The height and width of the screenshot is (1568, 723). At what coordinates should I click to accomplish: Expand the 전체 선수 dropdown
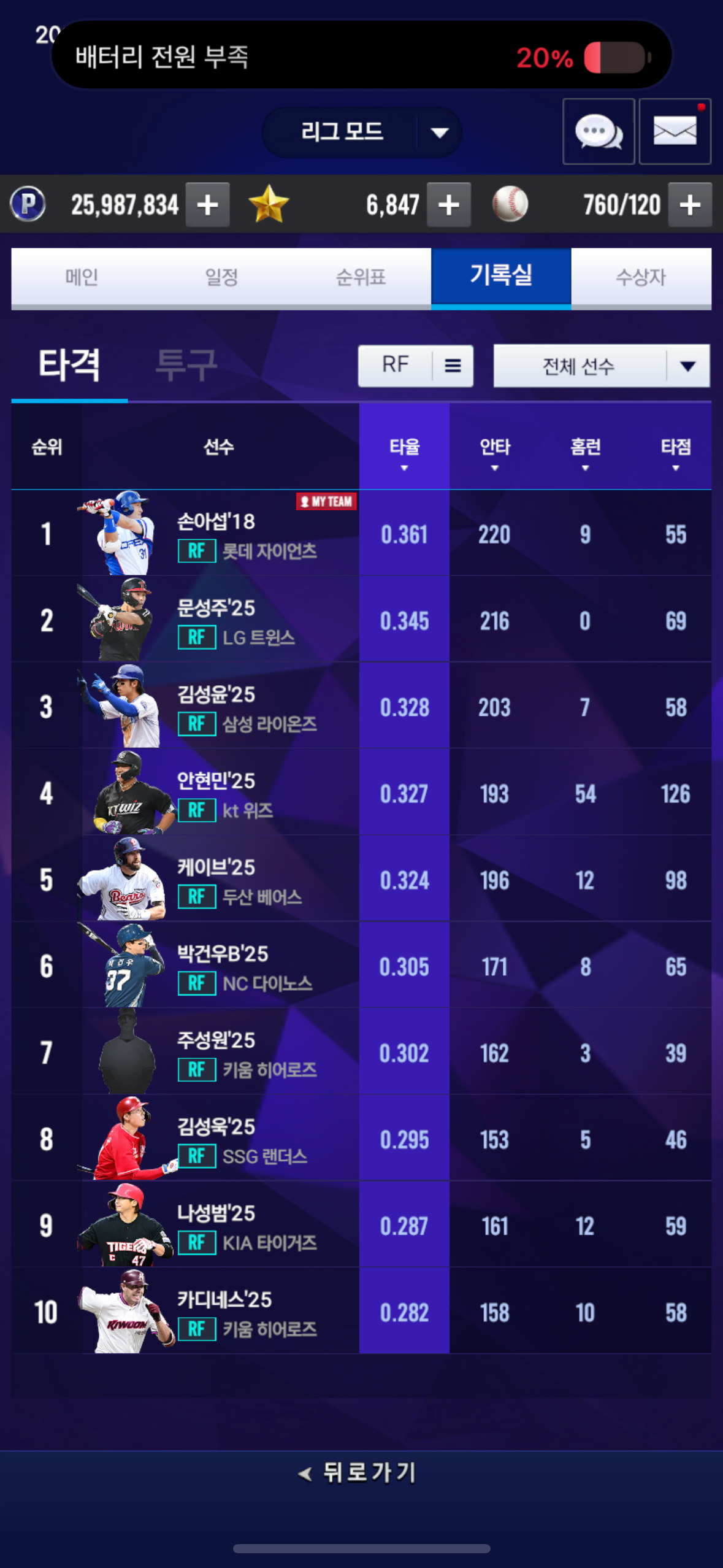point(601,366)
